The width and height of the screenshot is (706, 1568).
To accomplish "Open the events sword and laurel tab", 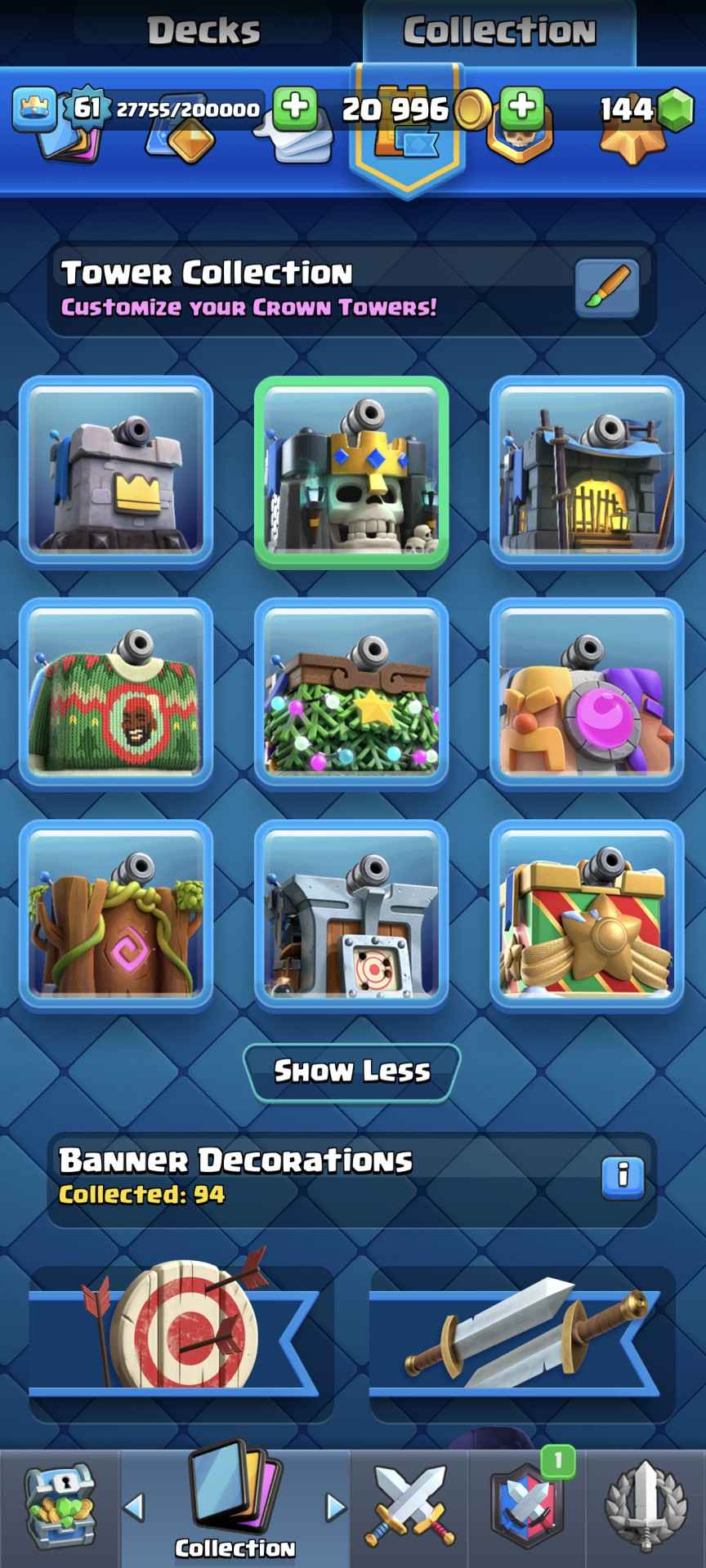I will point(646,1508).
